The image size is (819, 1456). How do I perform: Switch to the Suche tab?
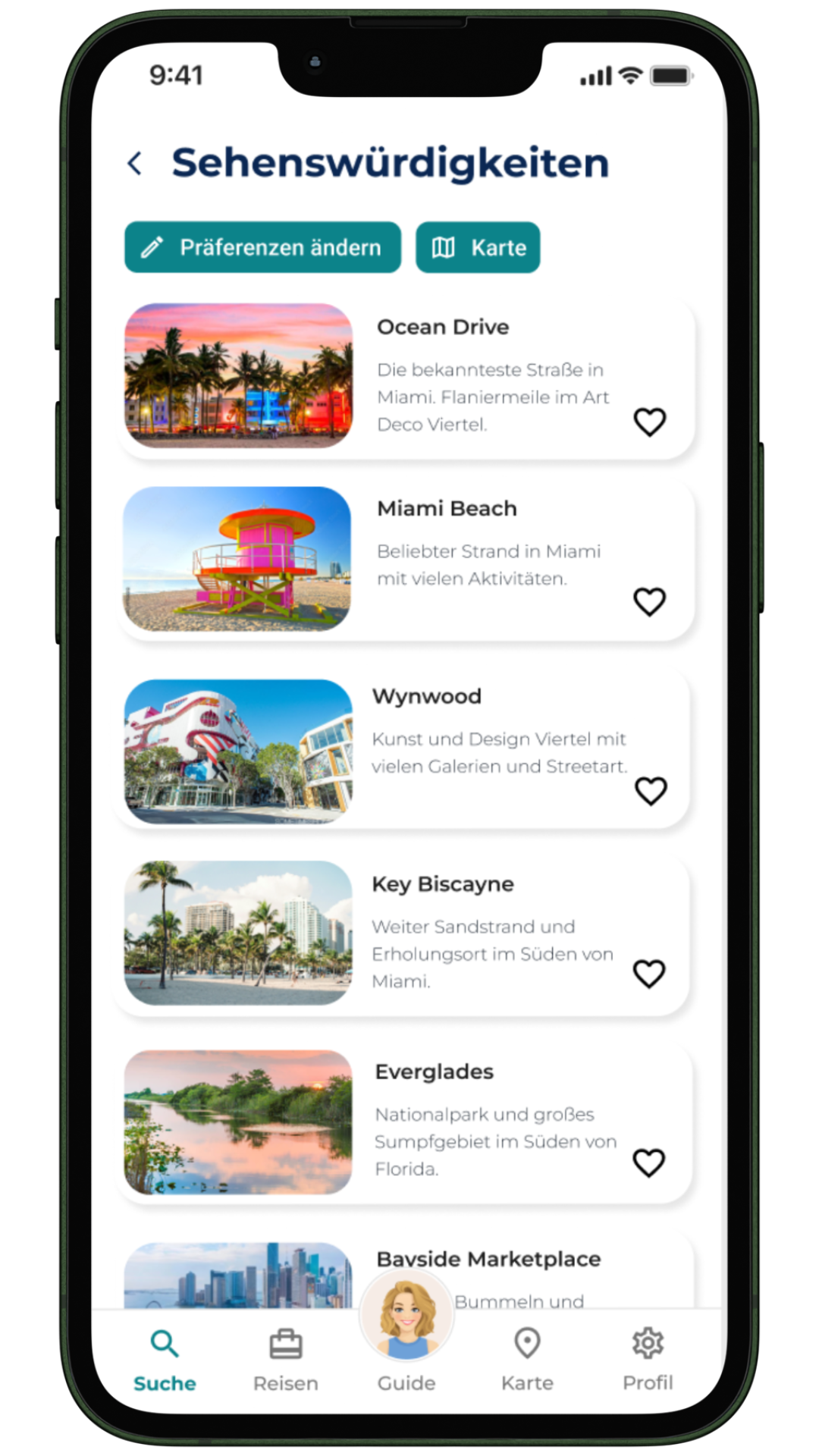pyautogui.click(x=165, y=1360)
